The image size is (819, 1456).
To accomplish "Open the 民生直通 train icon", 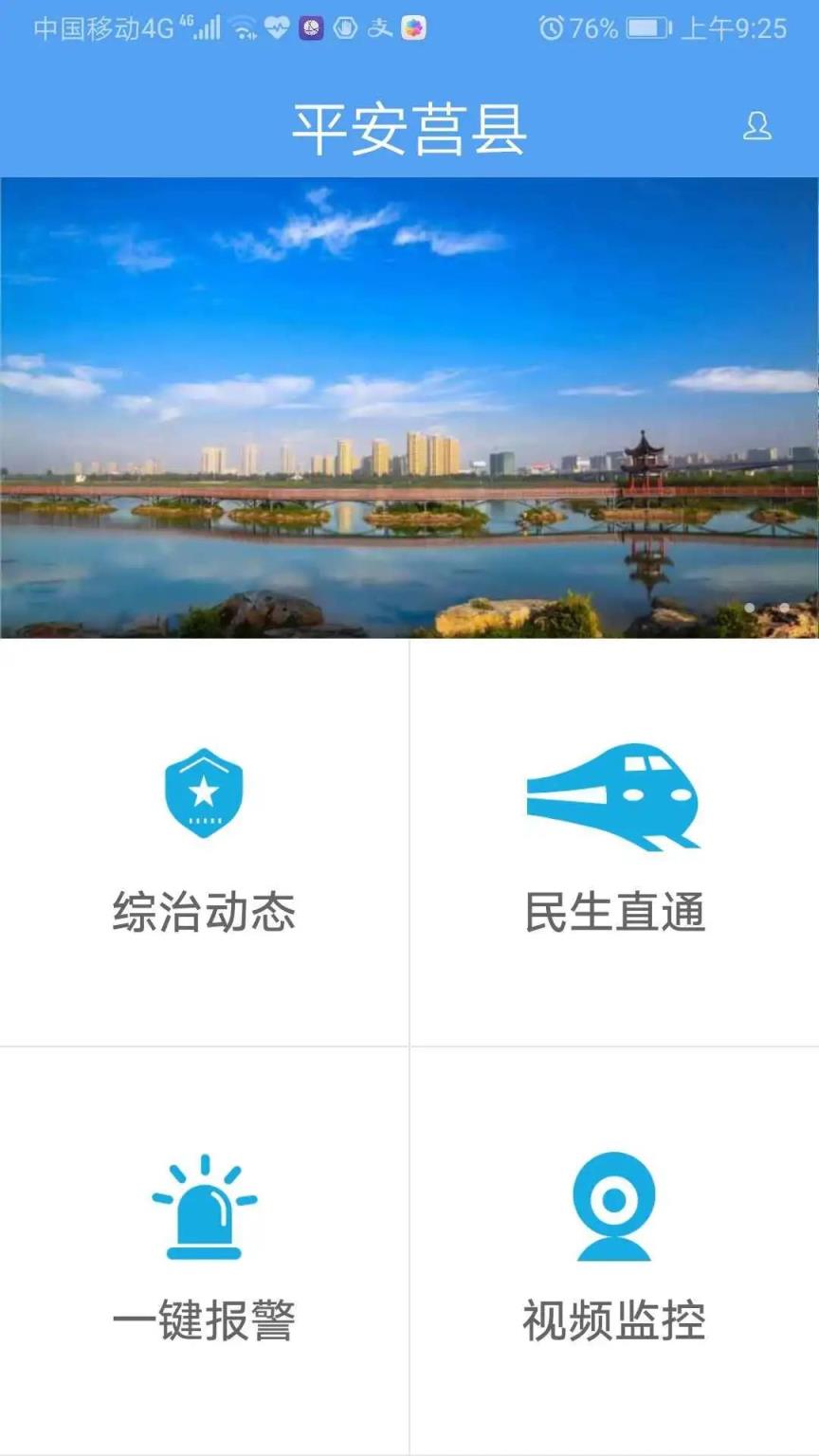I will pyautogui.click(x=614, y=794).
